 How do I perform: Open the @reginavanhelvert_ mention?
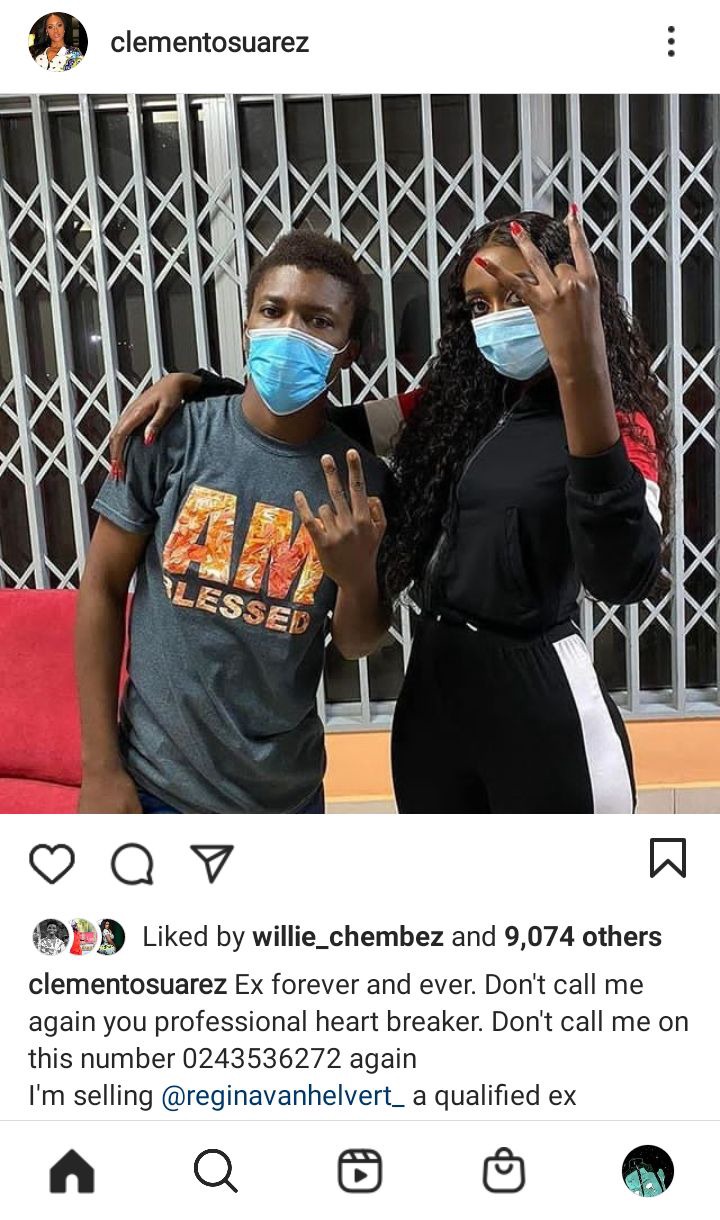[x=283, y=1096]
